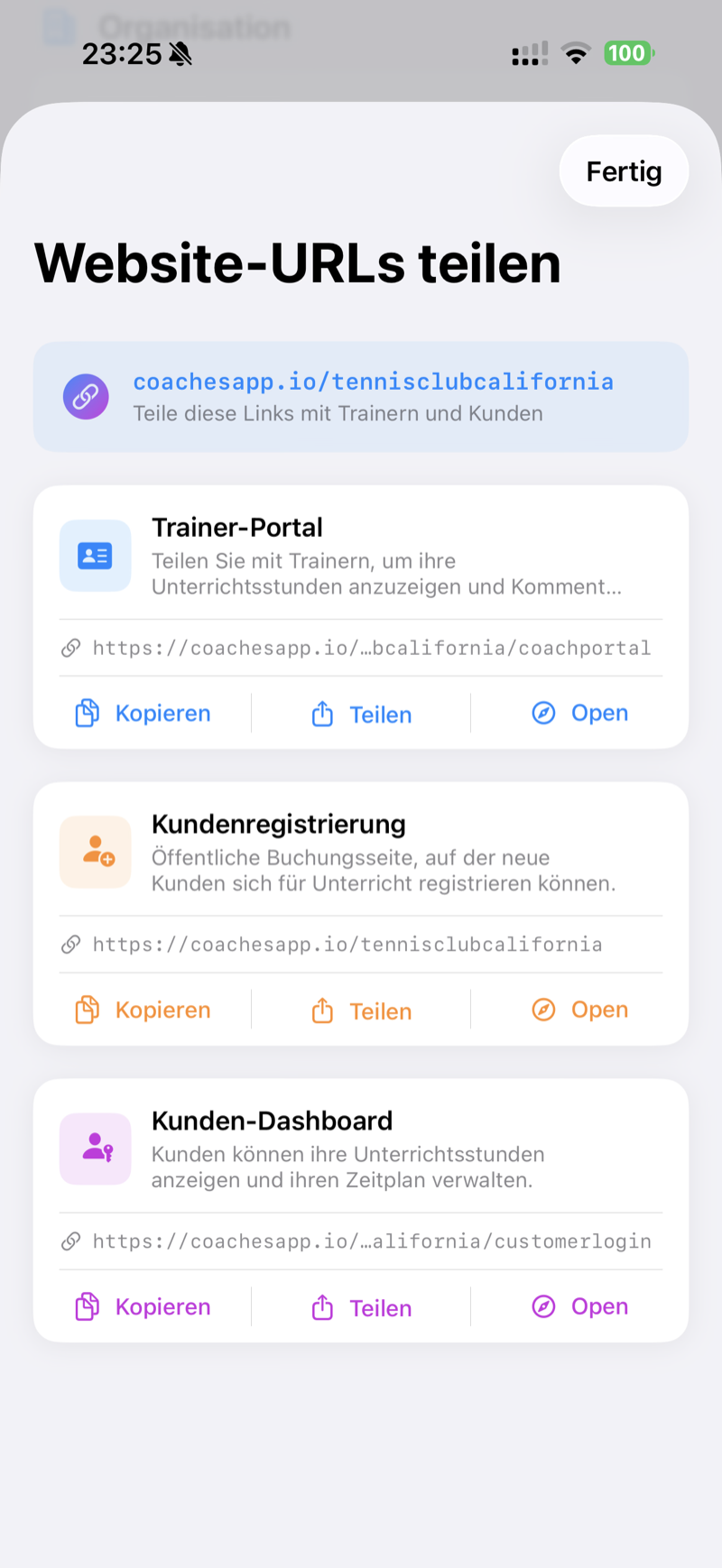
Task: Click the blue compass icon next to Open
Action: point(543,713)
